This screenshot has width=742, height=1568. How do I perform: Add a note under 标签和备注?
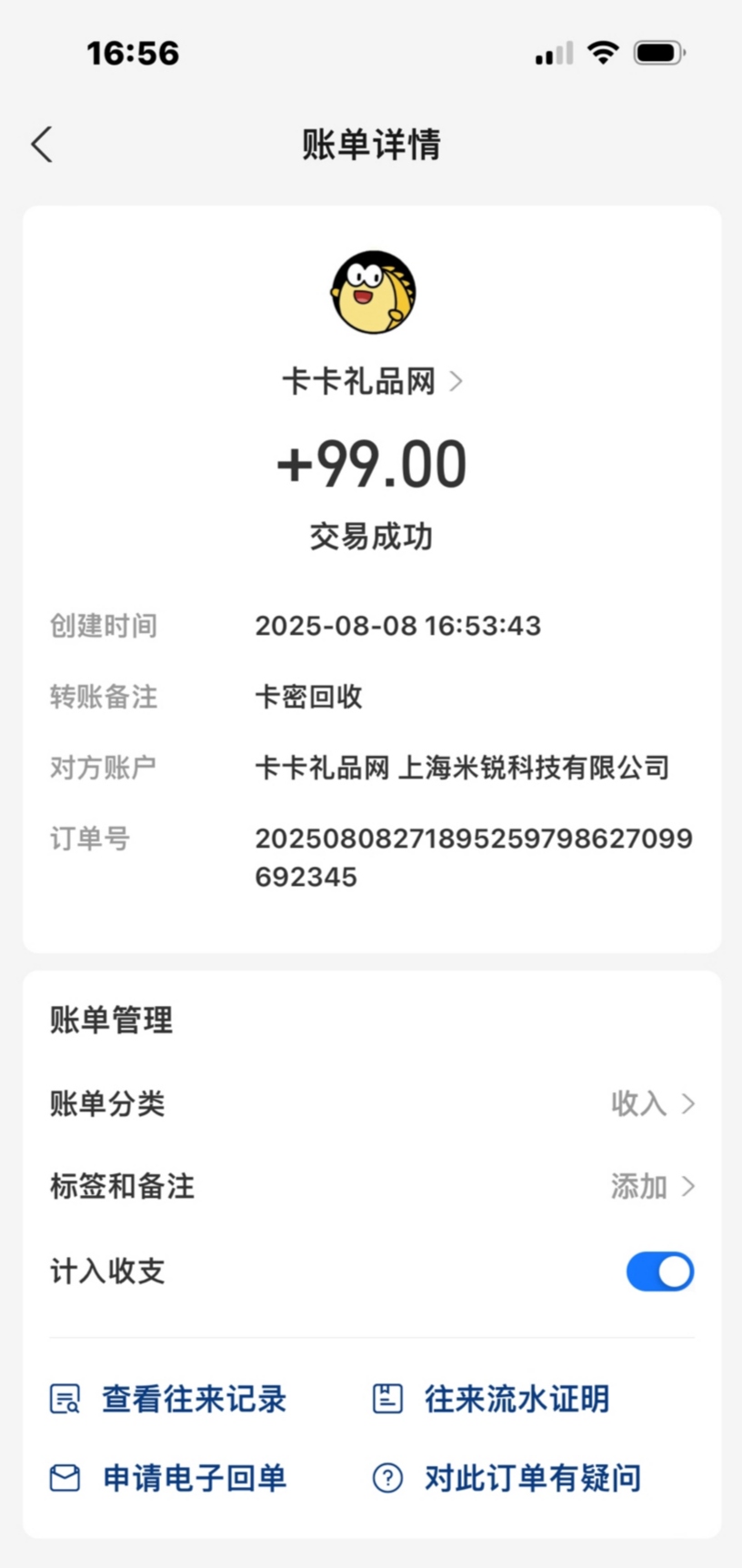click(x=650, y=1187)
